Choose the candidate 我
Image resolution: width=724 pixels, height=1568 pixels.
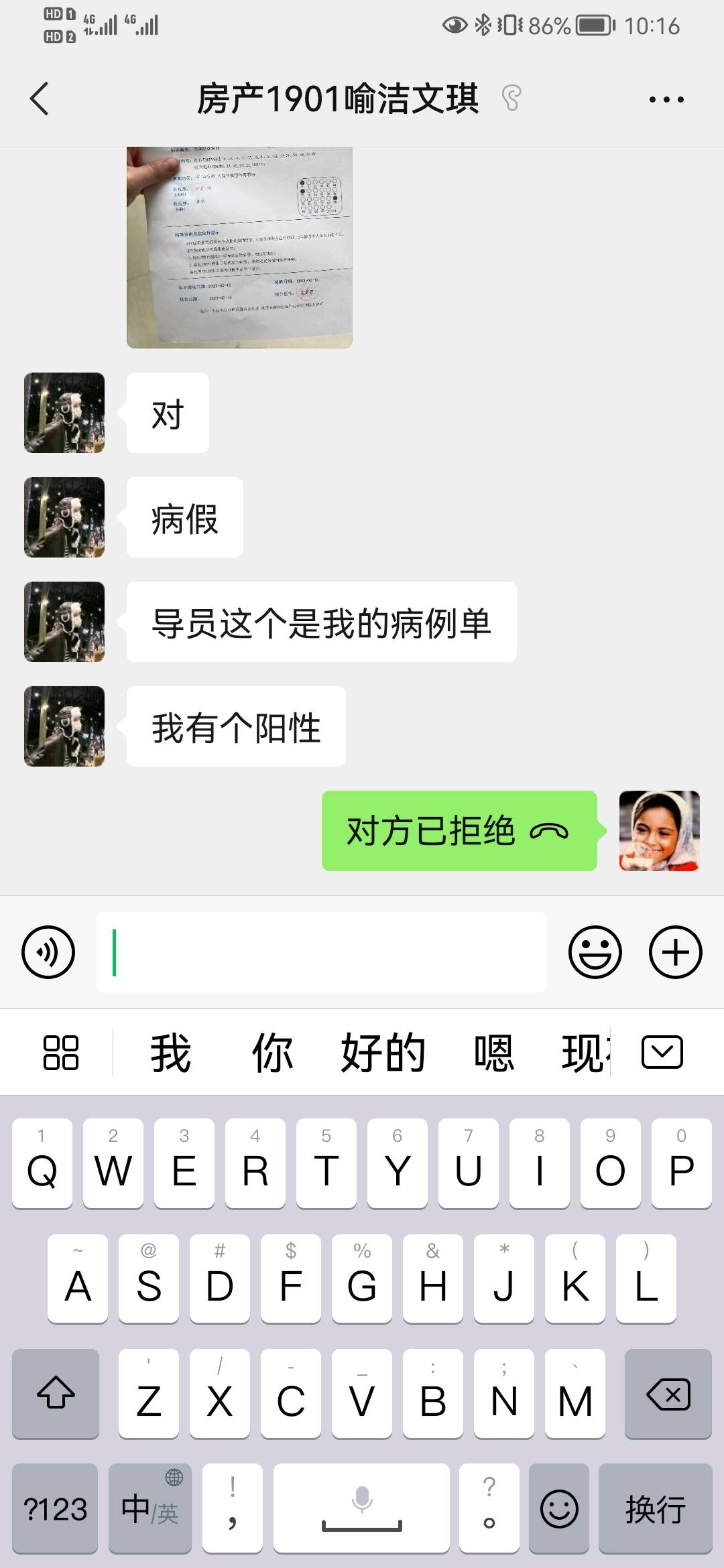(x=171, y=1053)
